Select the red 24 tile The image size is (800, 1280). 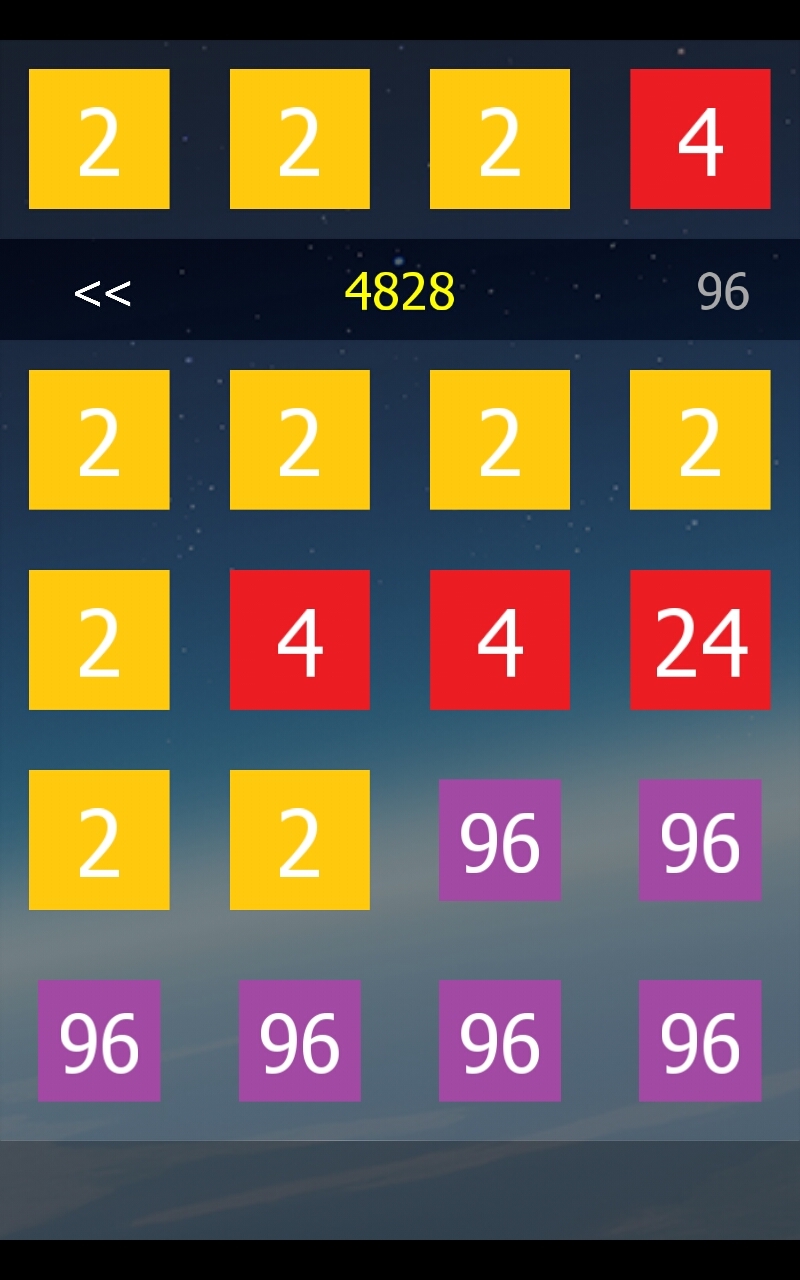700,640
